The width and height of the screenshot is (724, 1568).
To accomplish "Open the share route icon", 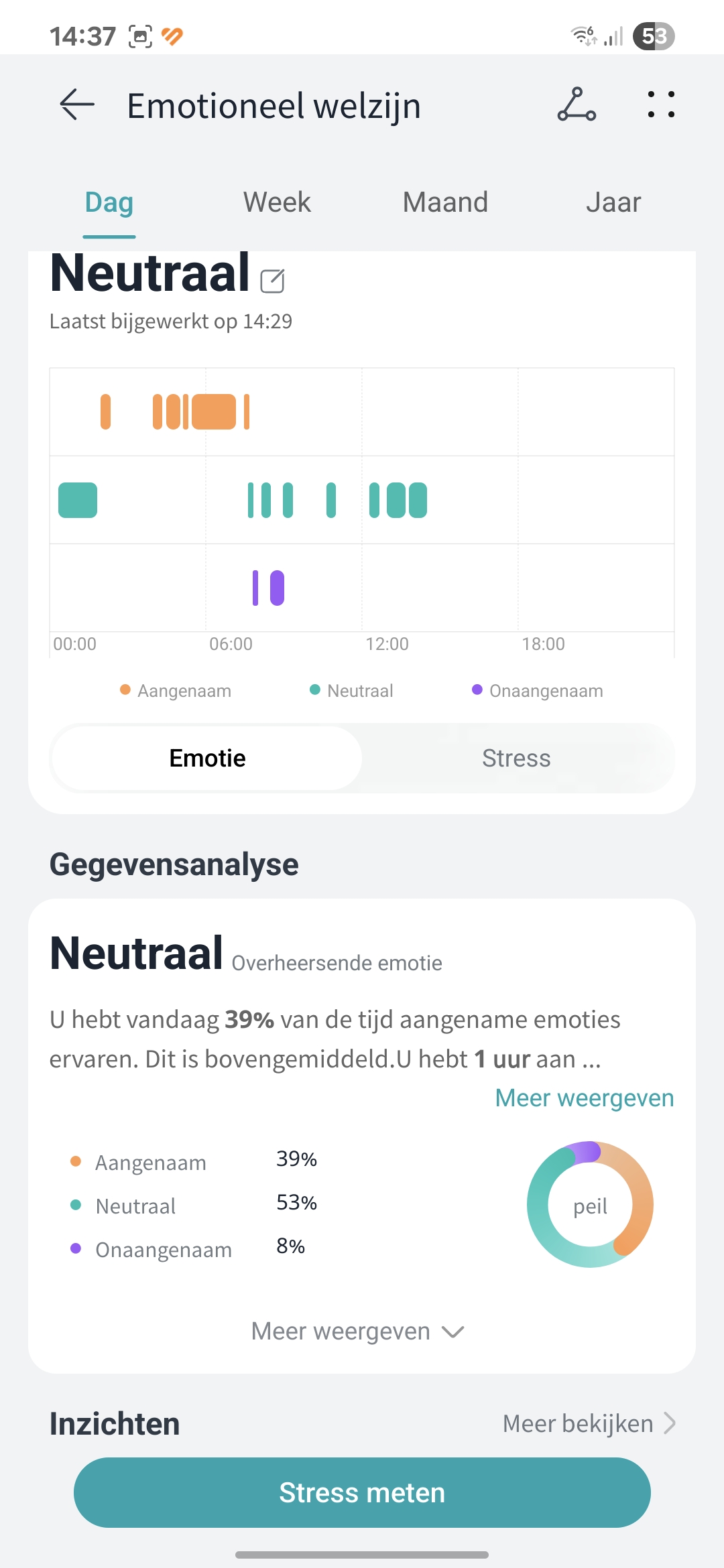I will click(x=577, y=105).
